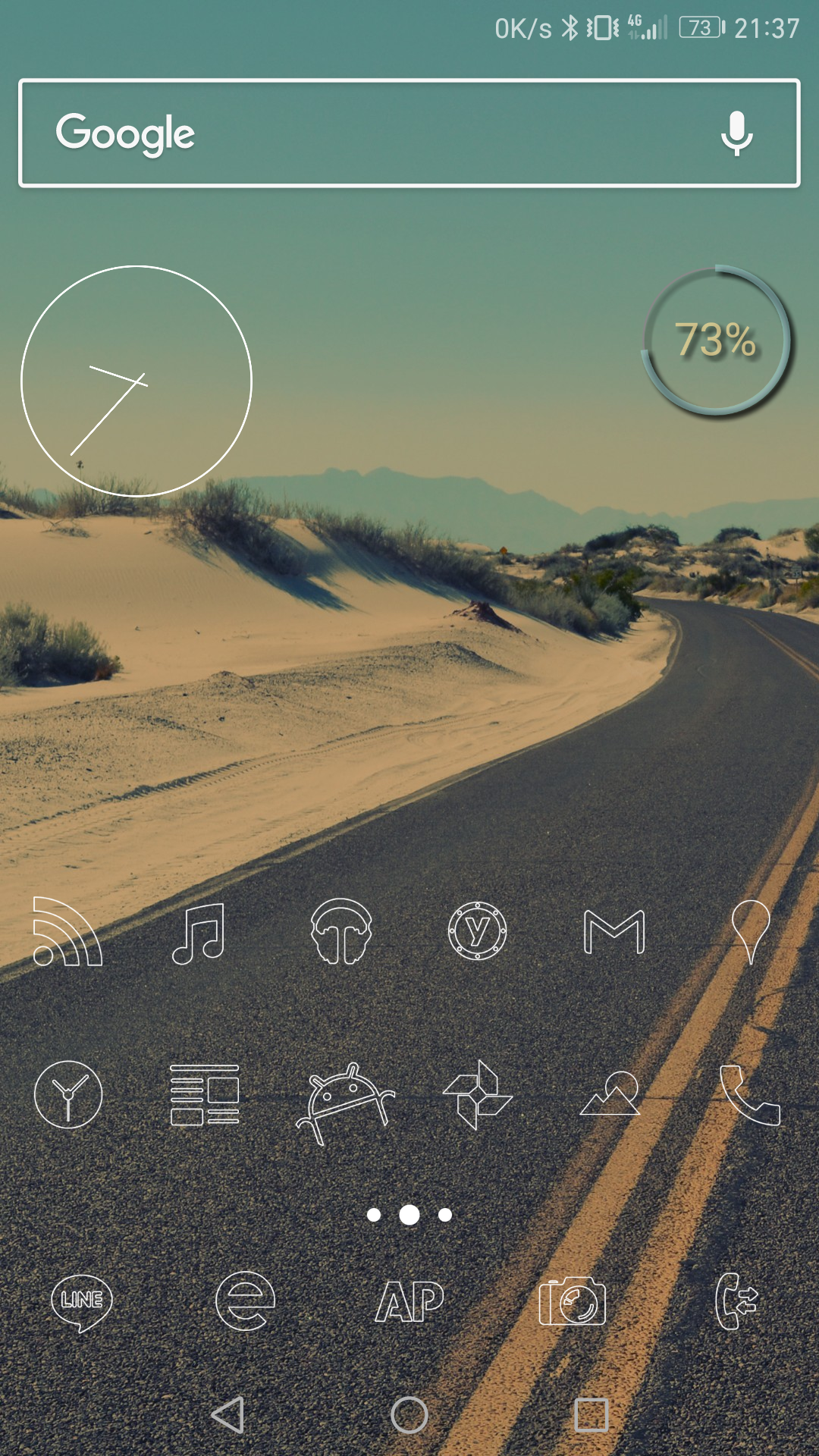
Task: Open the Gmail app icon
Action: pyautogui.click(x=614, y=931)
